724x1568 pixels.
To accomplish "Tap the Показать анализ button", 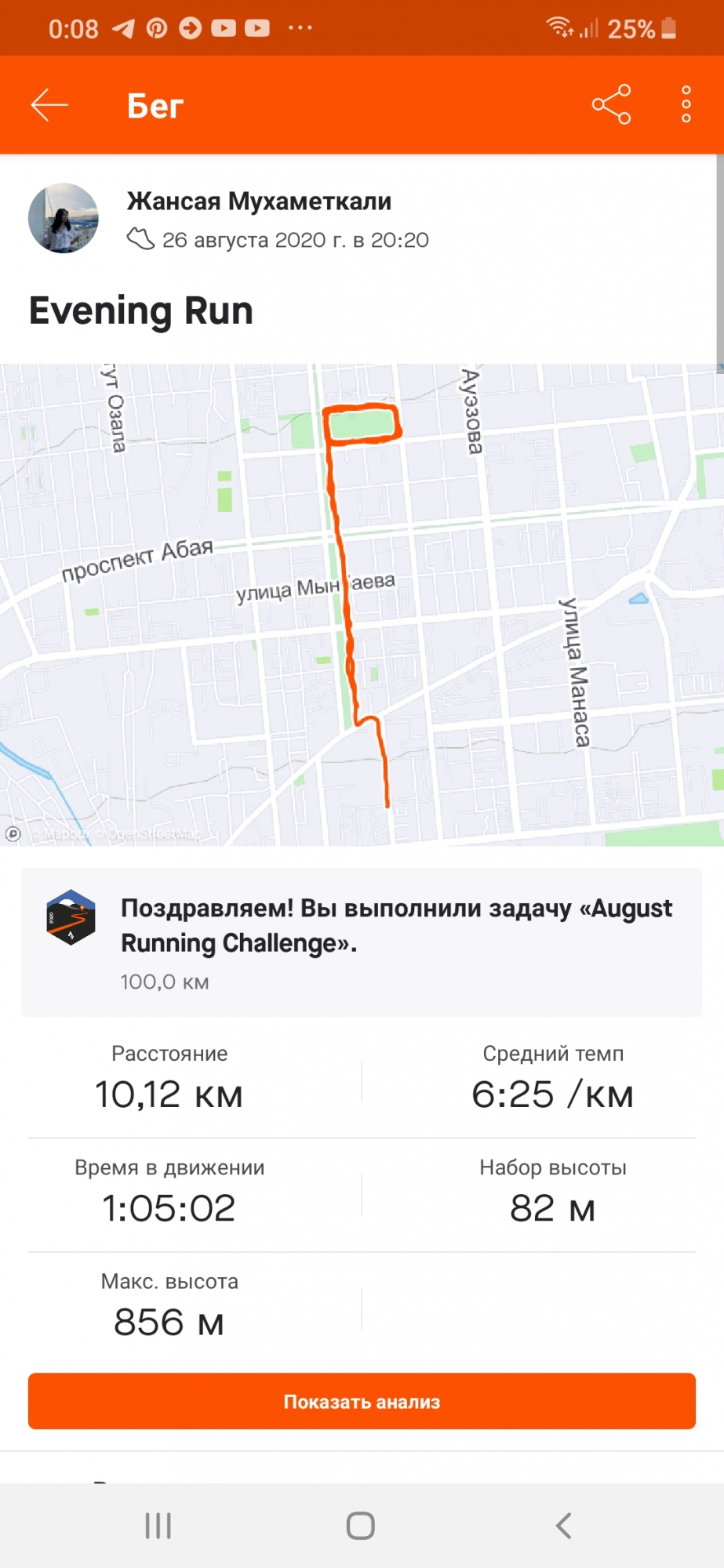I will pos(361,1401).
